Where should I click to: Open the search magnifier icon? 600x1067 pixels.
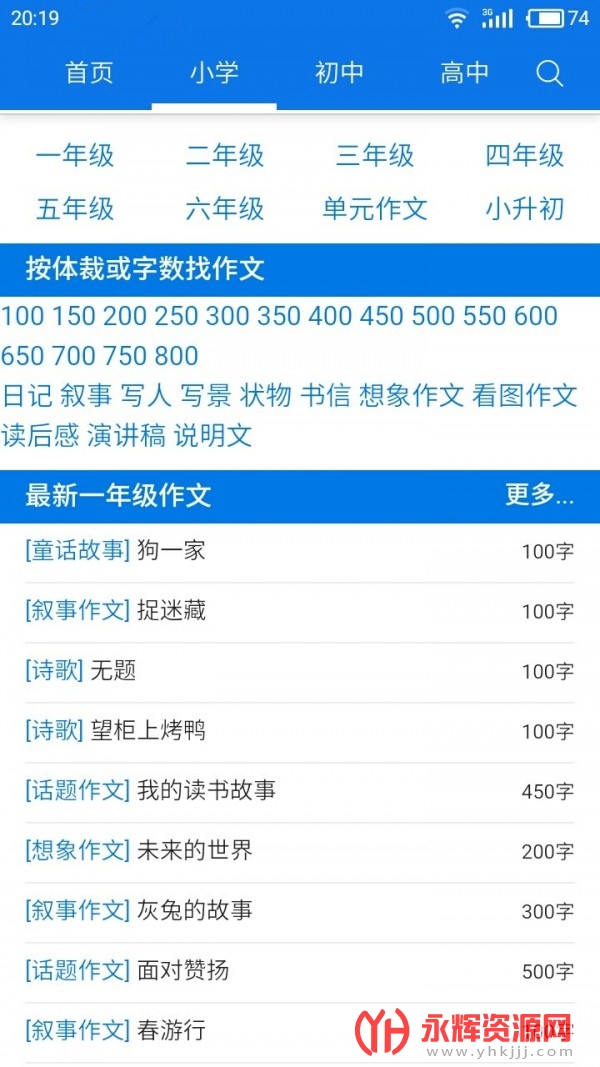[x=550, y=73]
